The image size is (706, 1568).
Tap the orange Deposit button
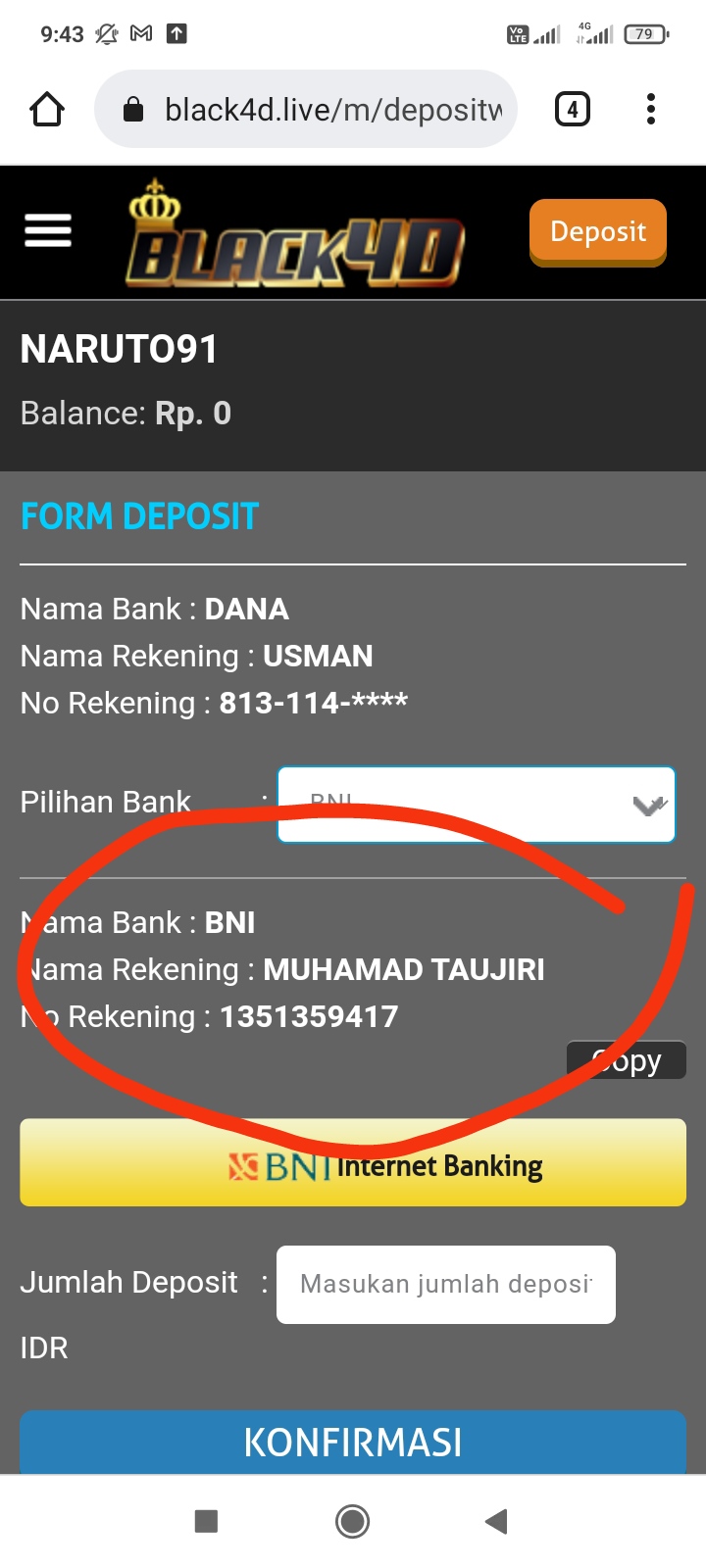[x=598, y=231]
